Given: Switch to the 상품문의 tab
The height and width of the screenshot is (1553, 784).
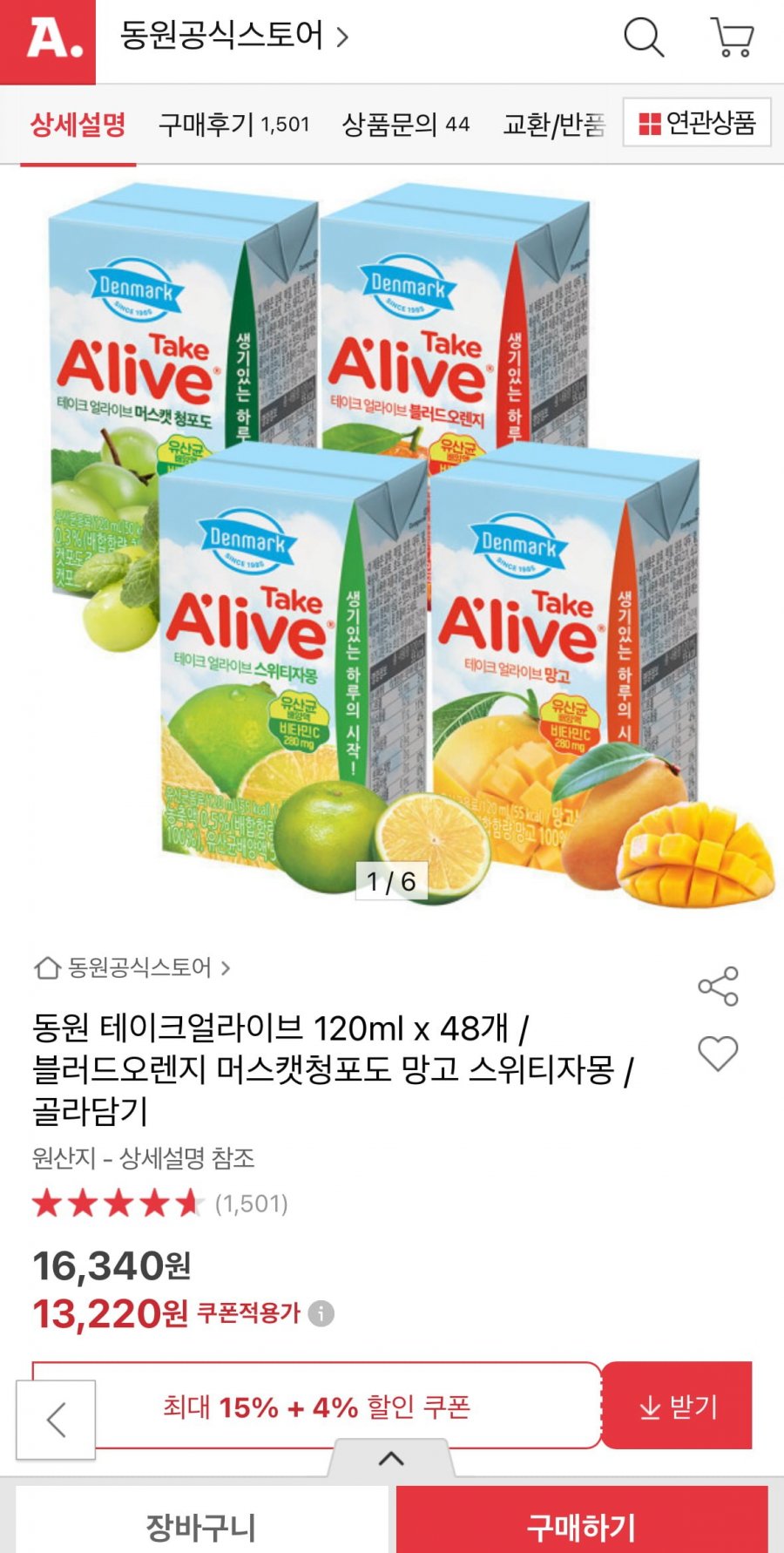Looking at the screenshot, I should (405, 125).
